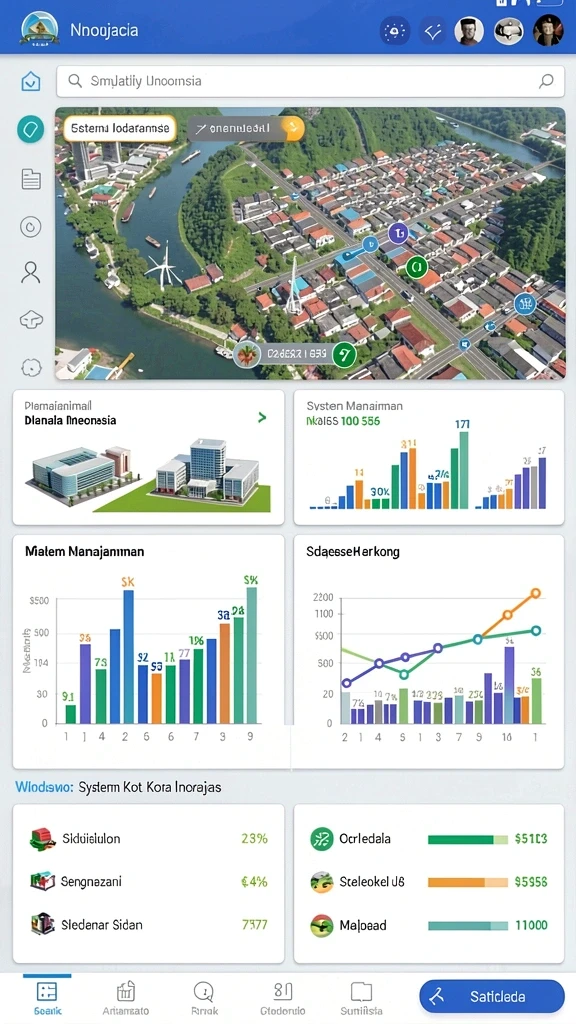Open the Malpaad row
576x1024 pixels.
tap(429, 925)
